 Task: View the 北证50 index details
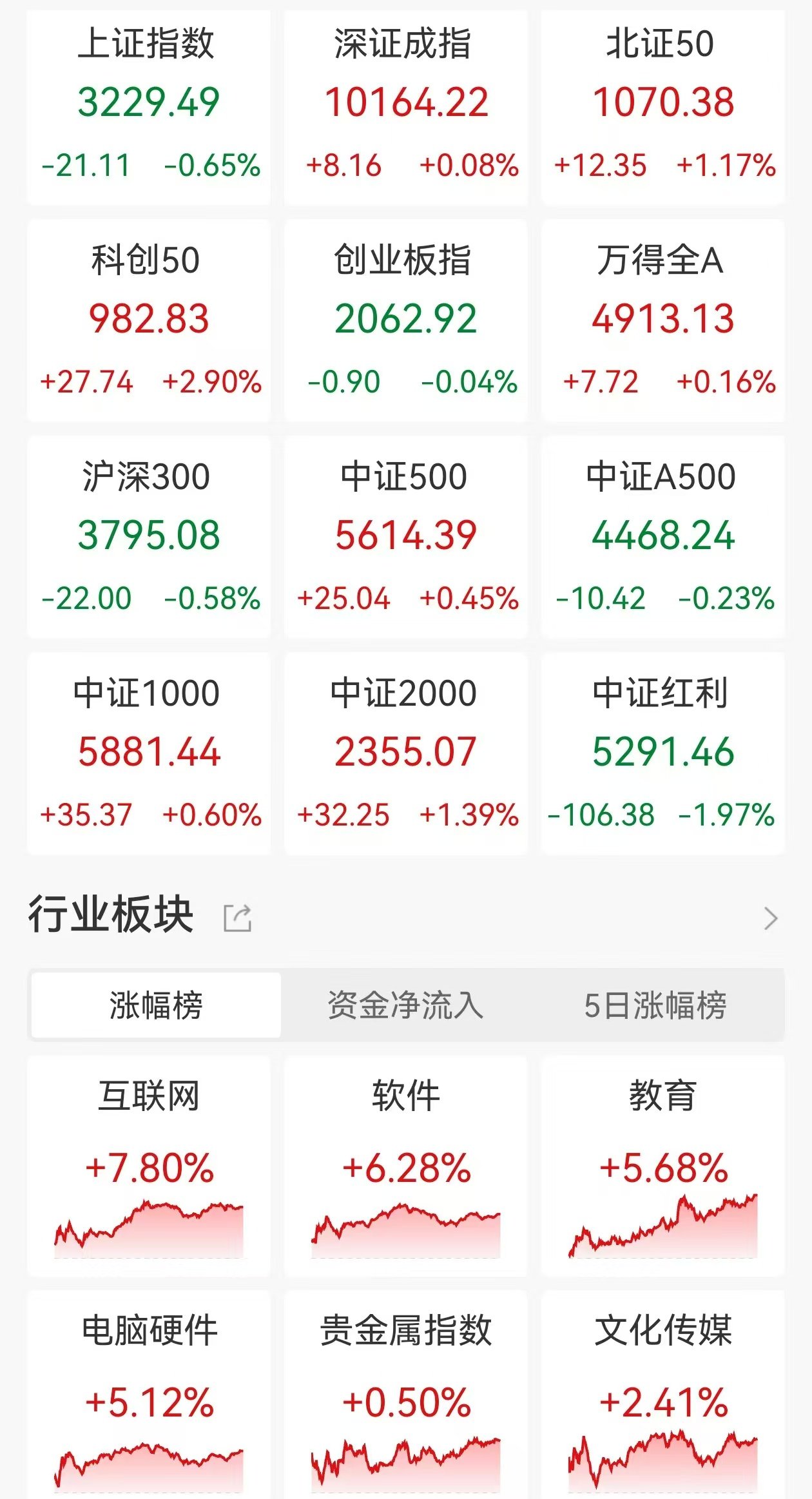click(x=663, y=107)
